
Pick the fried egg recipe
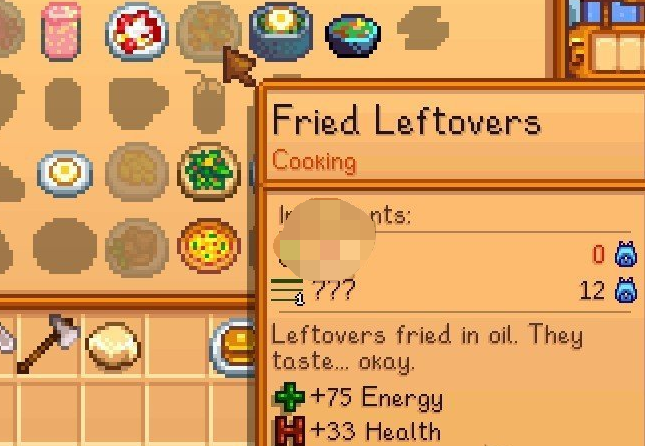(x=64, y=173)
